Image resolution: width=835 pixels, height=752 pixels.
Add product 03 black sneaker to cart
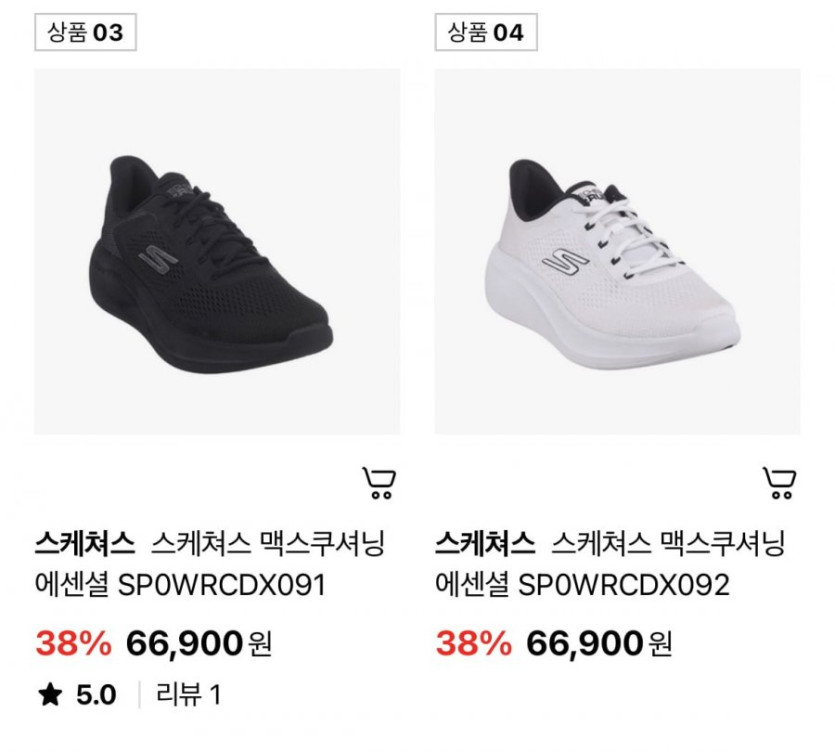coord(379,483)
